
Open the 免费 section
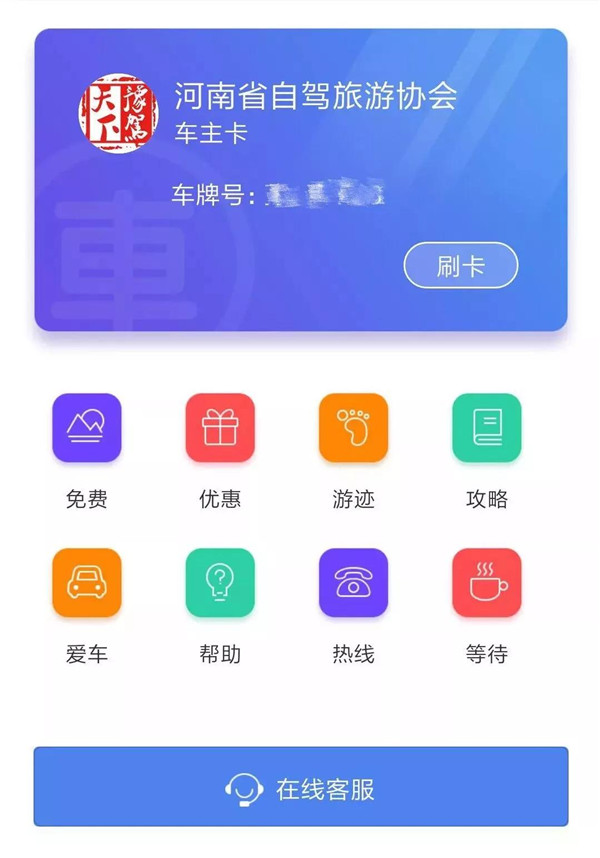click(87, 428)
